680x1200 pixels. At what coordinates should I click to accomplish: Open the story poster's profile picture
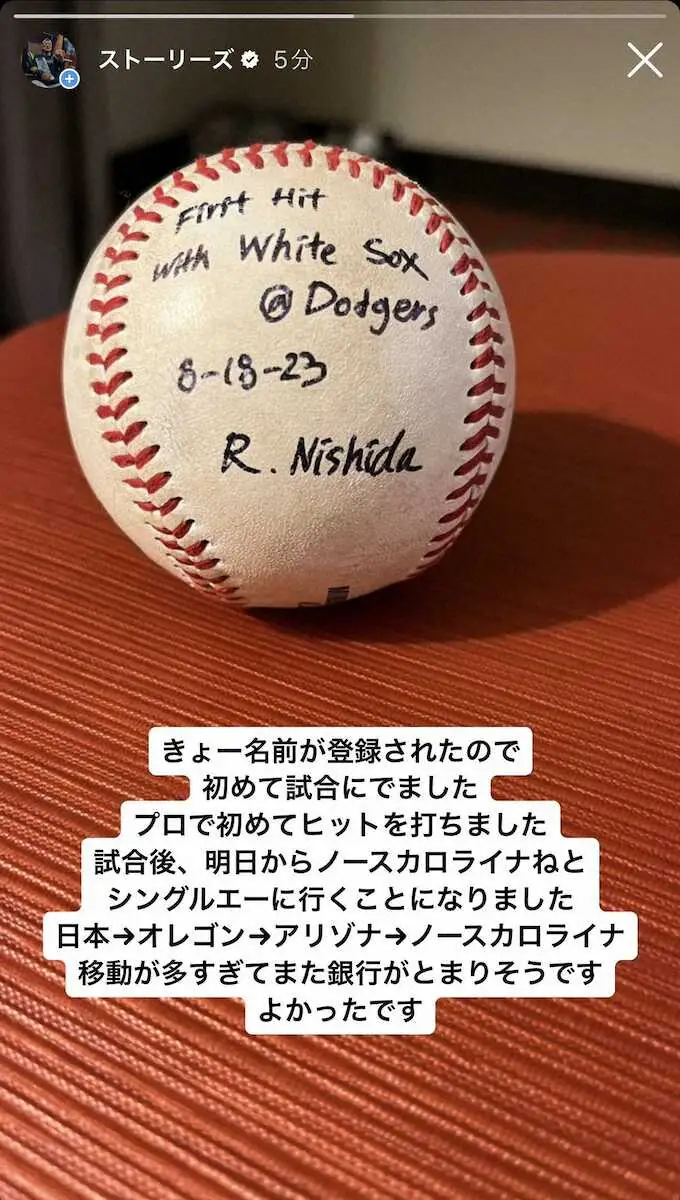[x=48, y=59]
